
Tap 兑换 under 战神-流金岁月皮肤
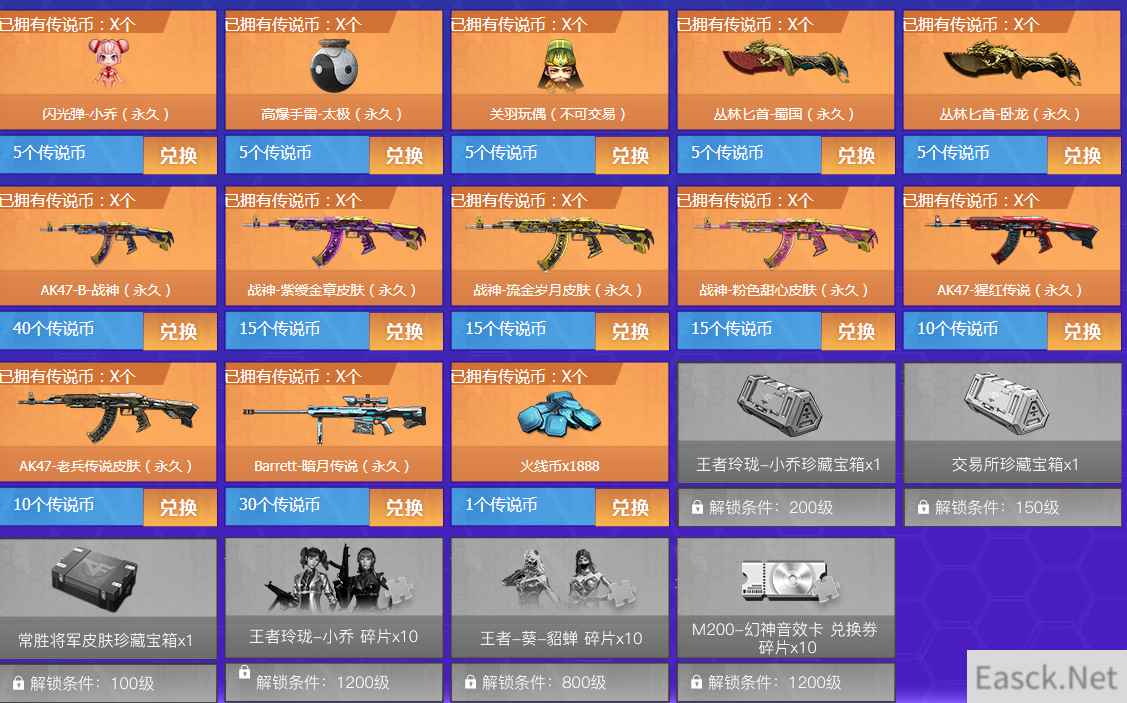click(631, 331)
